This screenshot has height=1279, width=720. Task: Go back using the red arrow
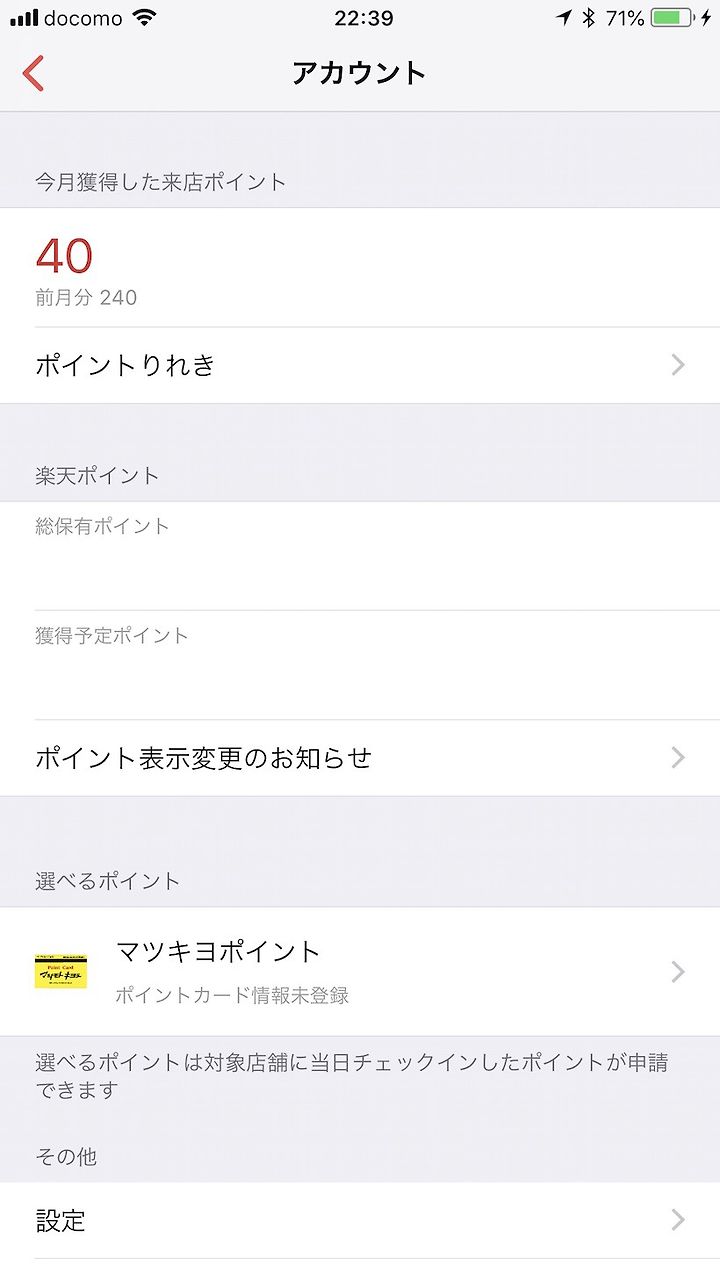(33, 73)
